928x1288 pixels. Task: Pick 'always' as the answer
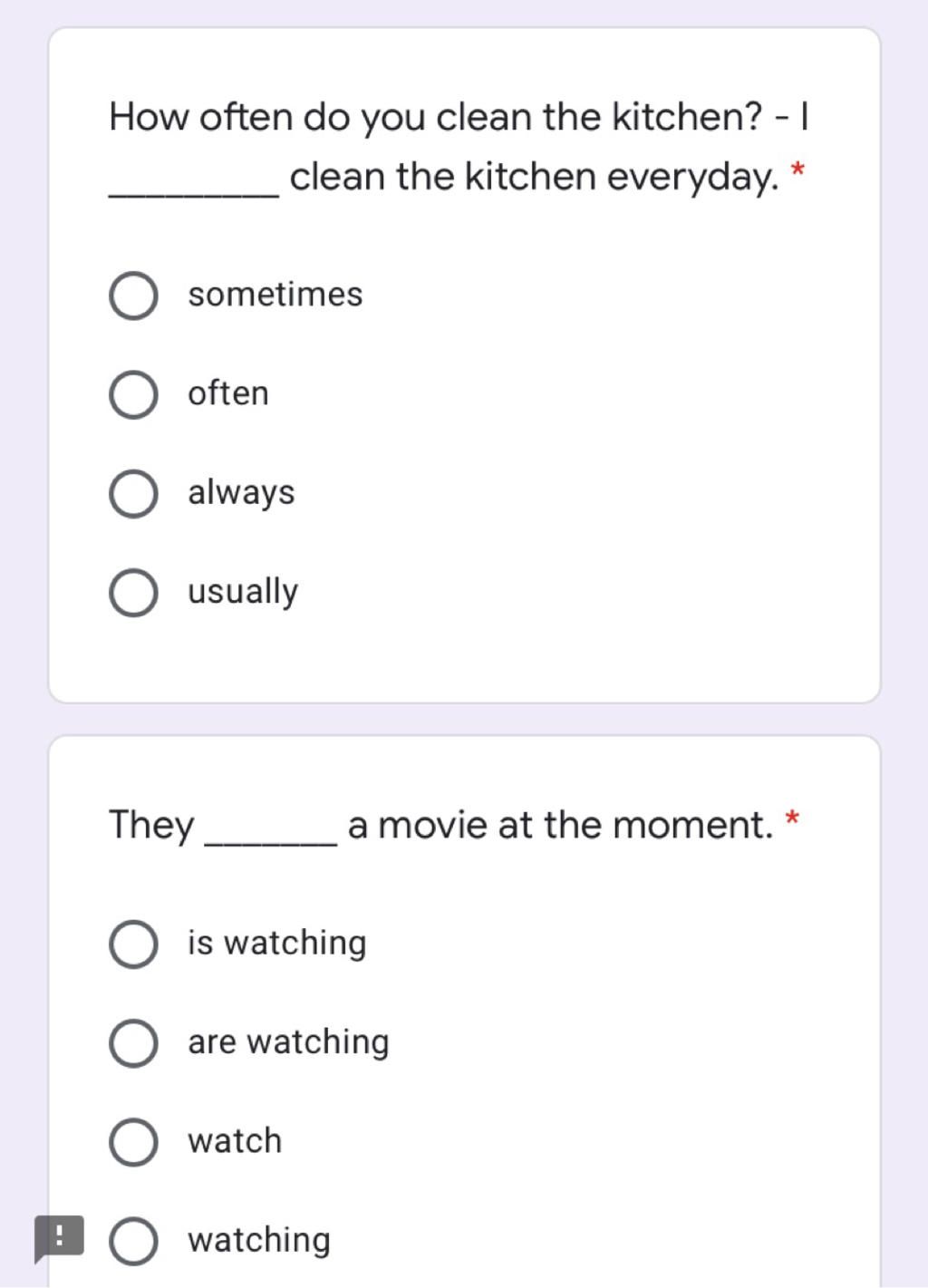click(133, 493)
